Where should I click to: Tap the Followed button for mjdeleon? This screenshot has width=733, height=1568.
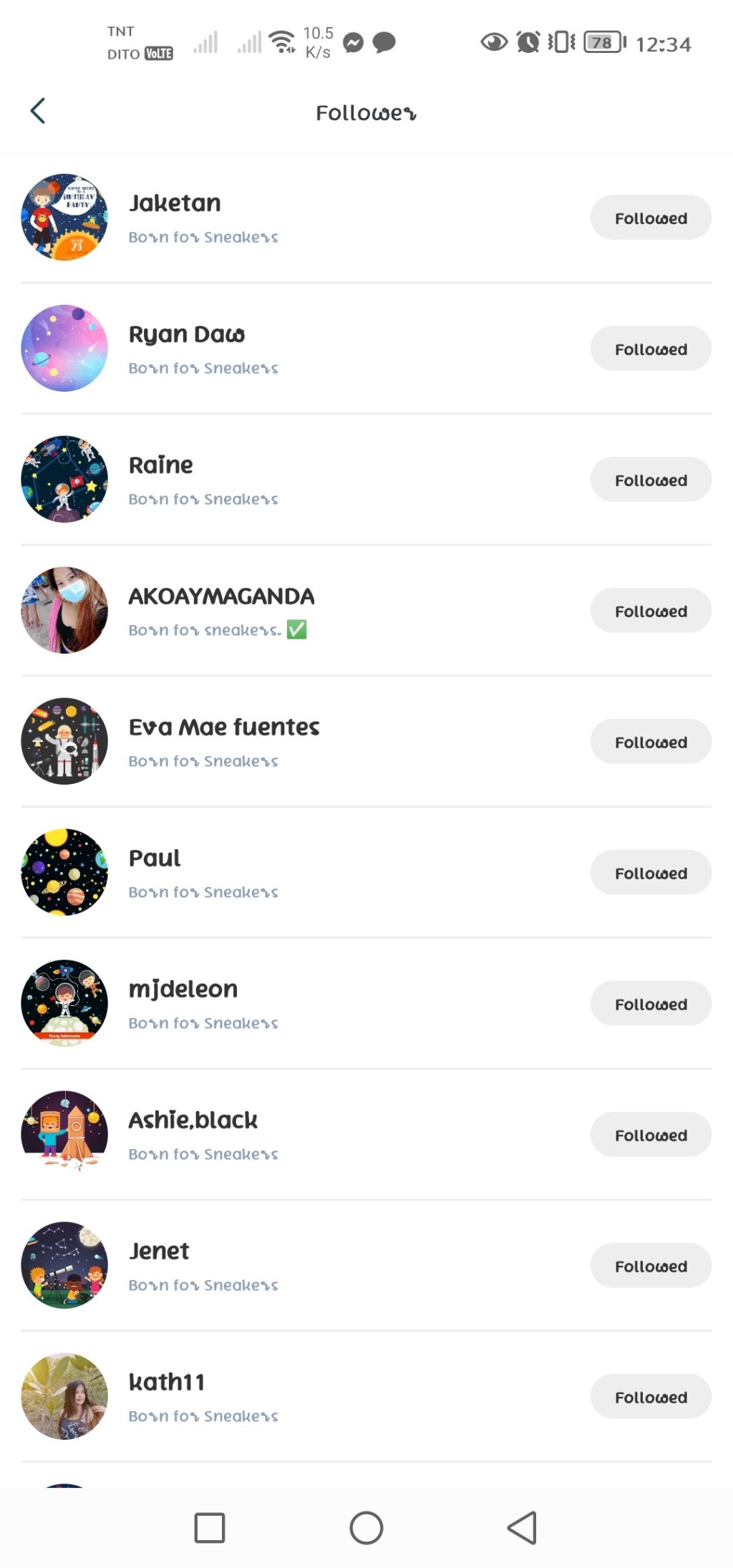click(650, 1004)
